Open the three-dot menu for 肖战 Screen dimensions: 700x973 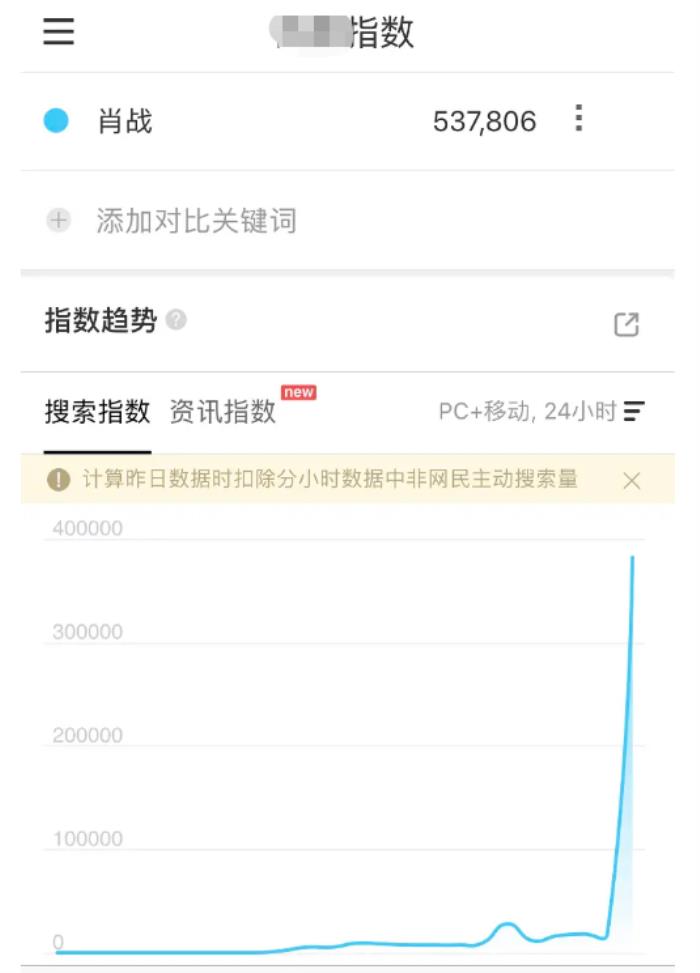pyautogui.click(x=578, y=120)
